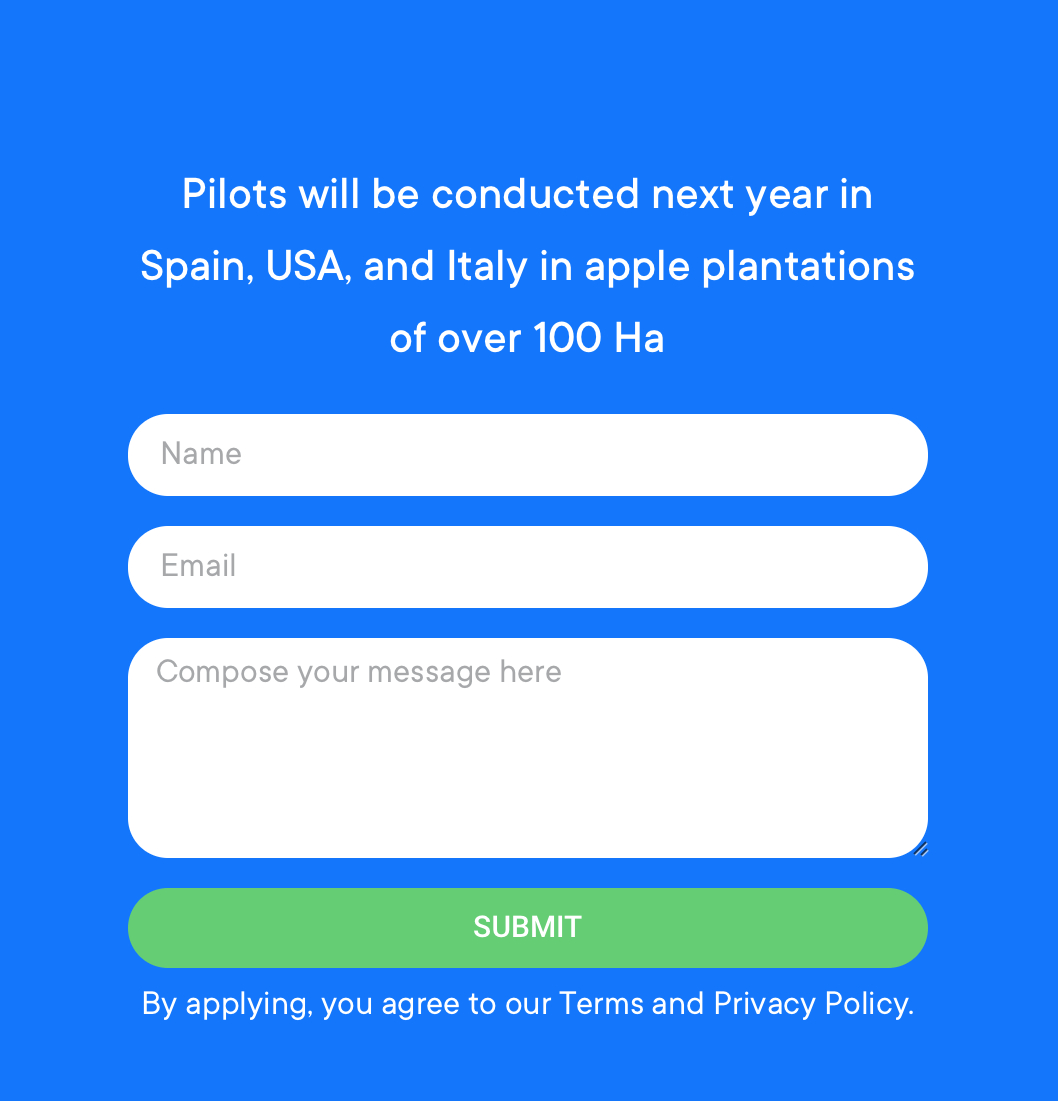Screen dimensions: 1058x1108
Task: Tap the Compose your message box
Action: (x=527, y=748)
